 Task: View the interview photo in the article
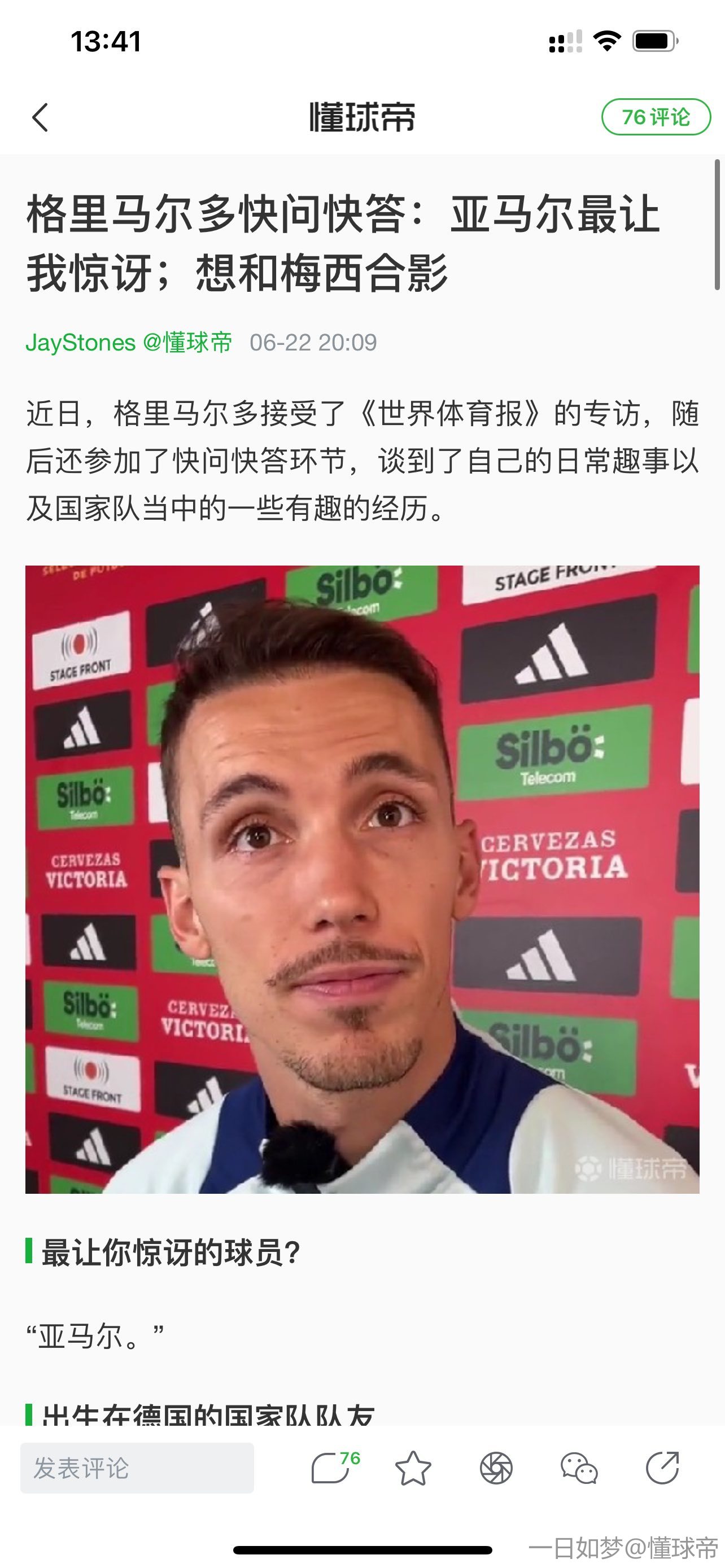362,879
